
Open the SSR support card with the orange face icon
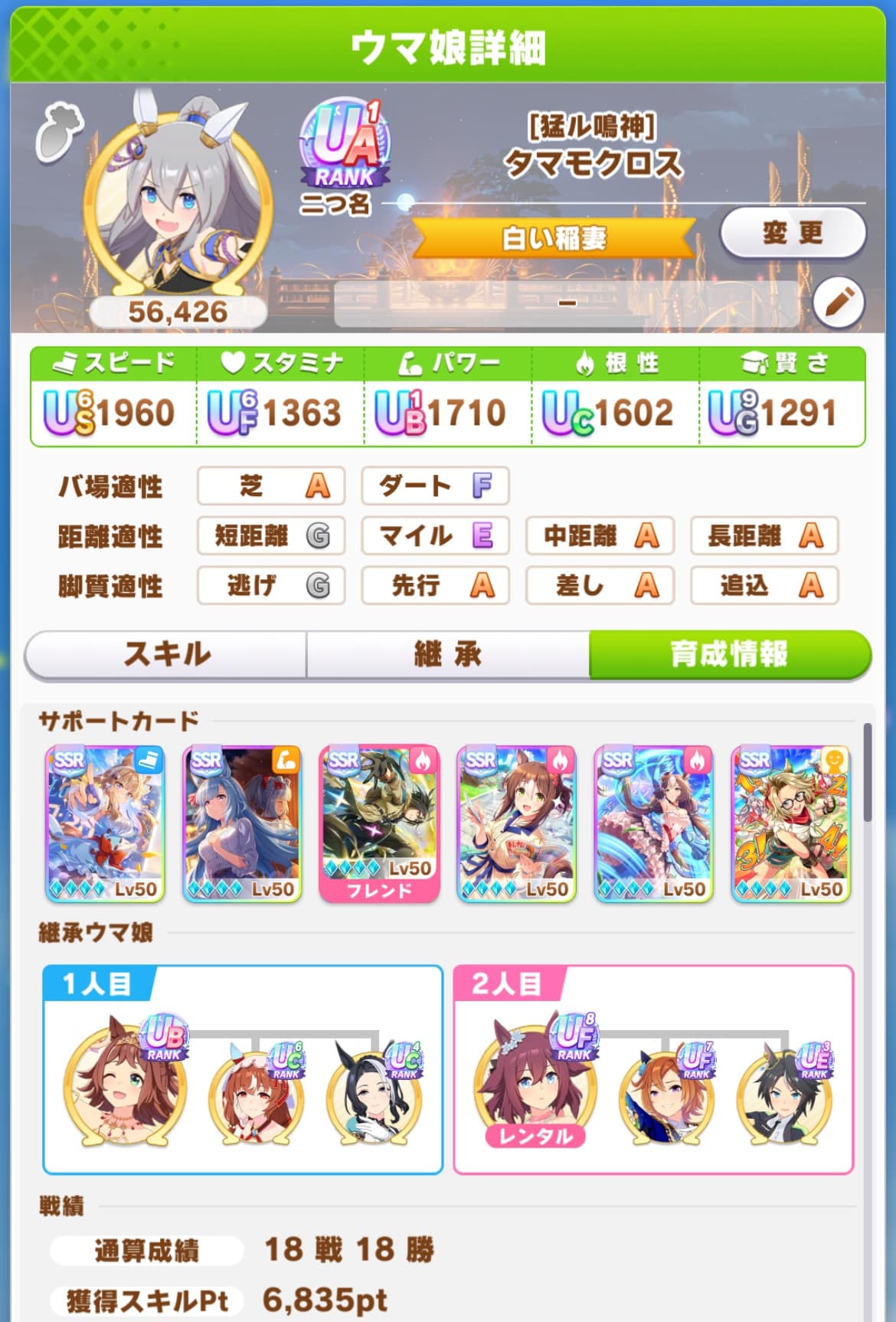[790, 823]
